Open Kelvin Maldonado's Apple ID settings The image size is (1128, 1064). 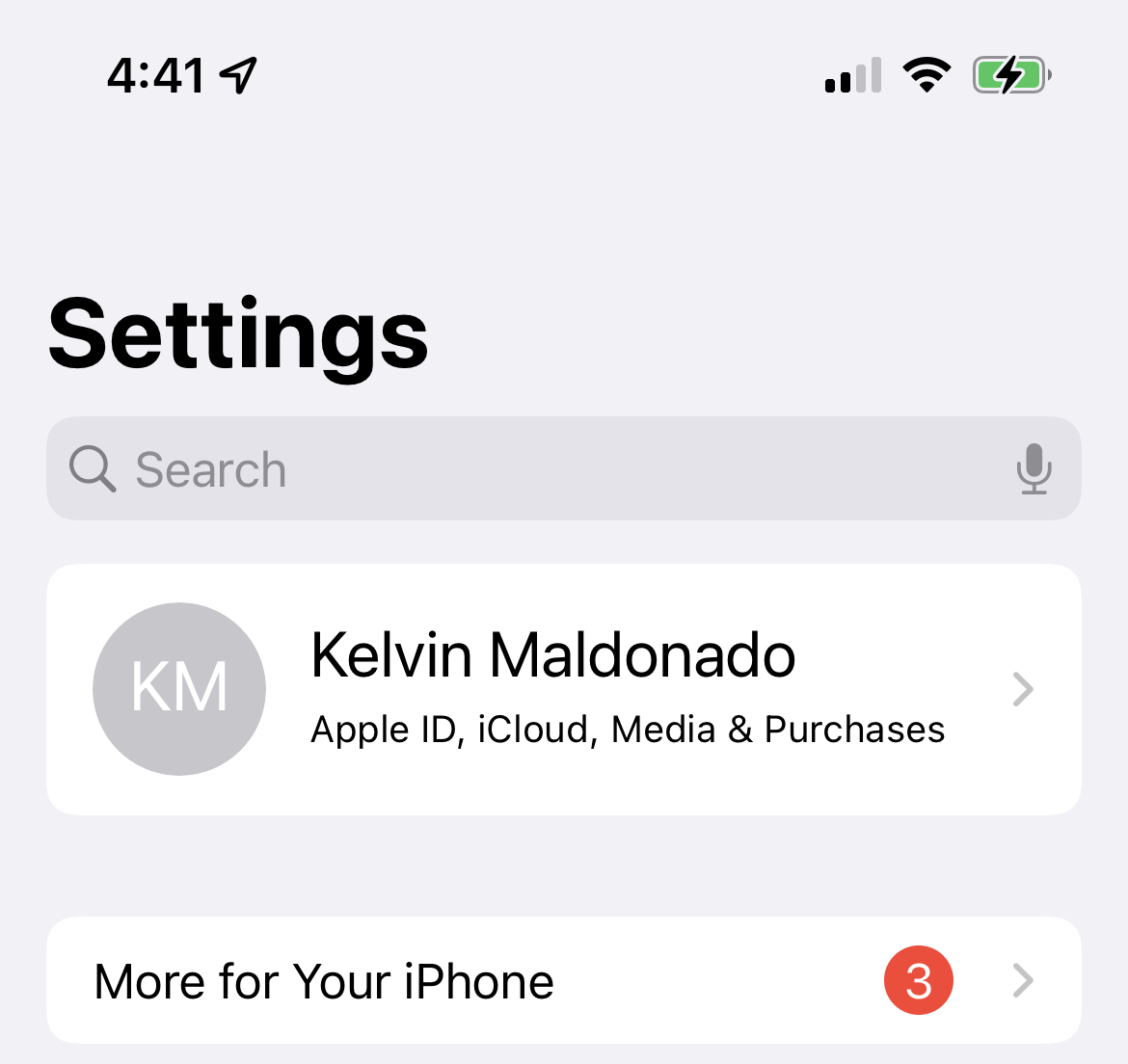(563, 689)
